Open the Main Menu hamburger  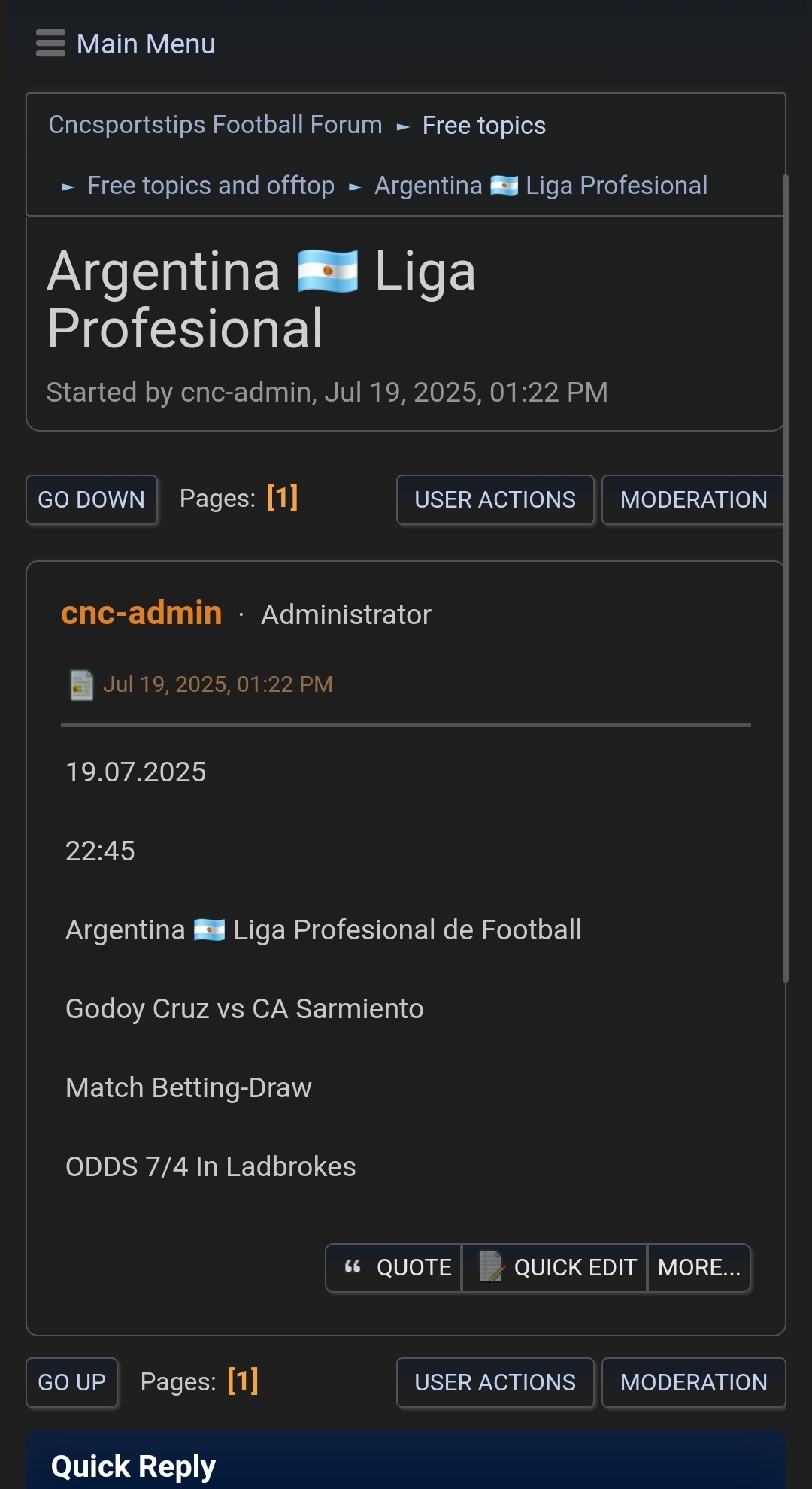click(x=125, y=44)
